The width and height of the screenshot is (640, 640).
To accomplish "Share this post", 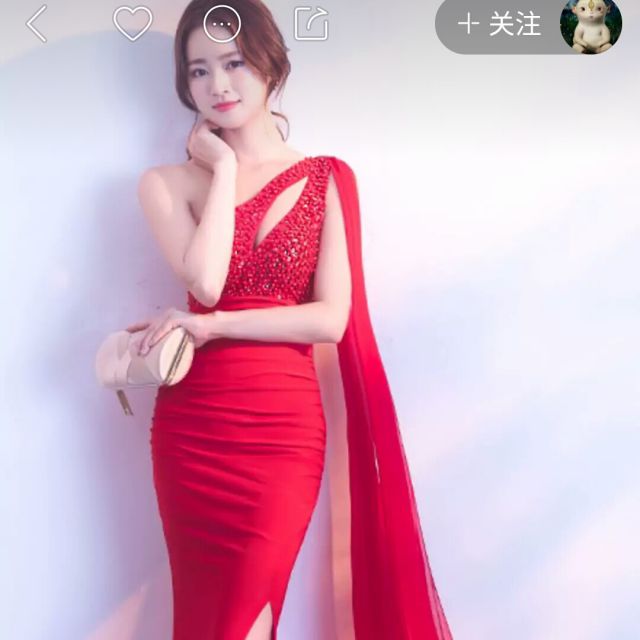I will pyautogui.click(x=311, y=23).
